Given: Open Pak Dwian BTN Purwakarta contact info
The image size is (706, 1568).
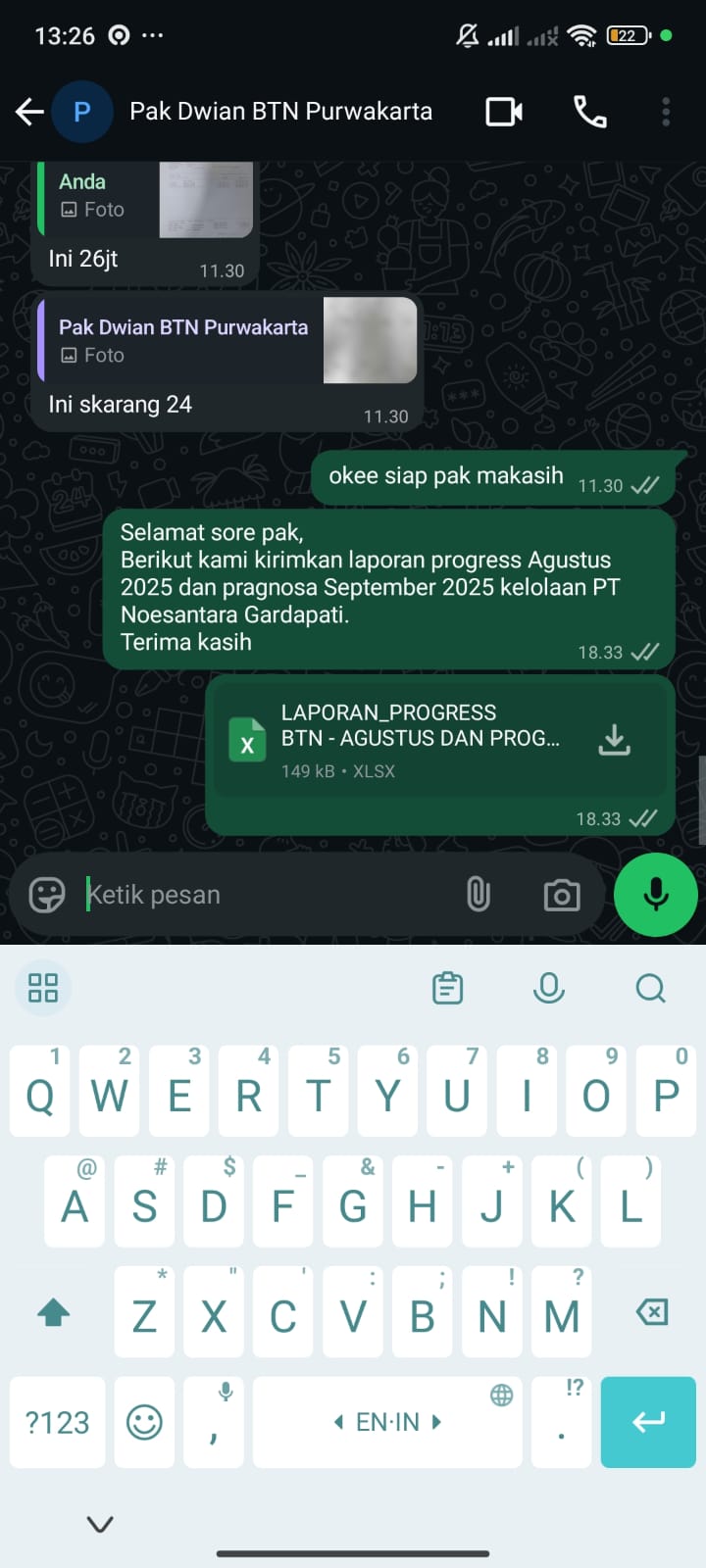Looking at the screenshot, I should [280, 112].
